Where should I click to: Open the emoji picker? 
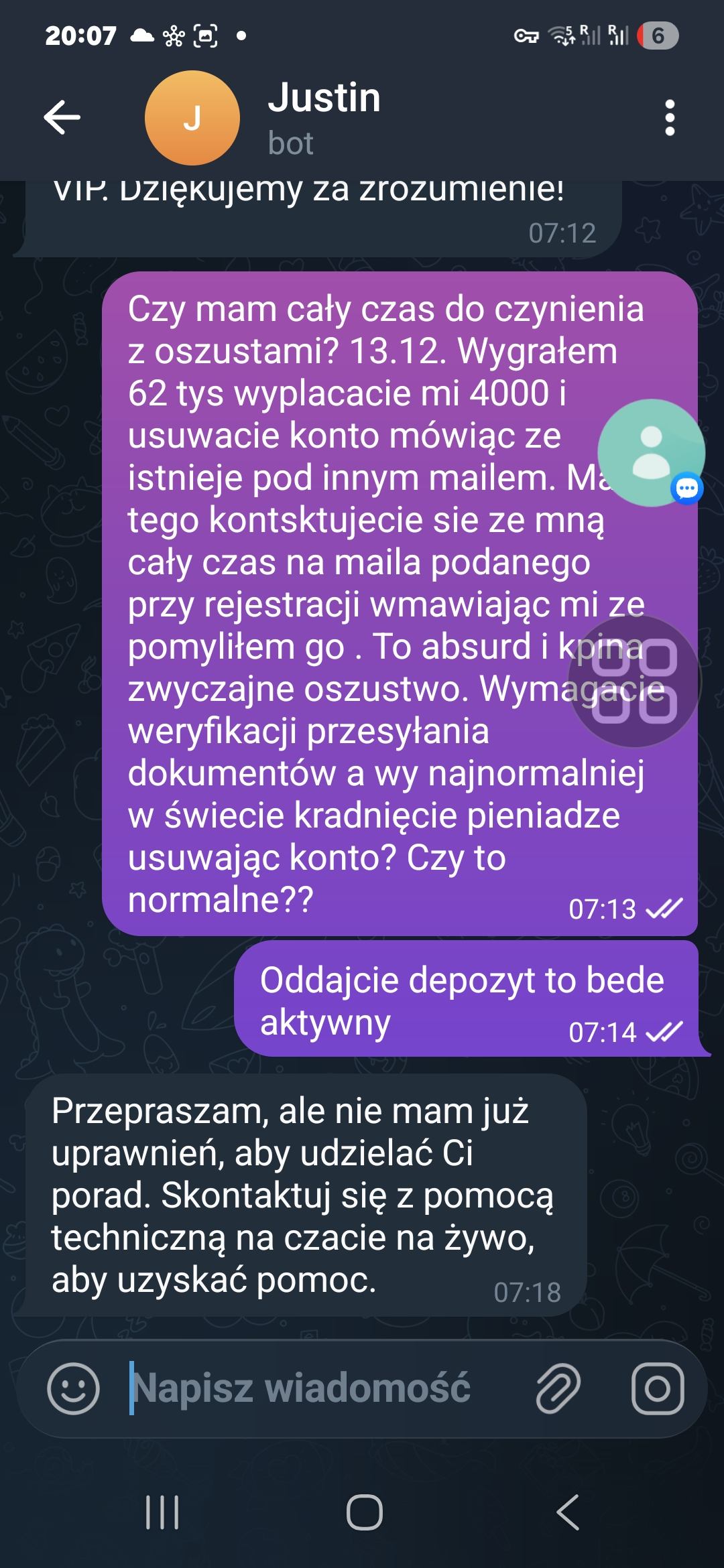pyautogui.click(x=73, y=1388)
